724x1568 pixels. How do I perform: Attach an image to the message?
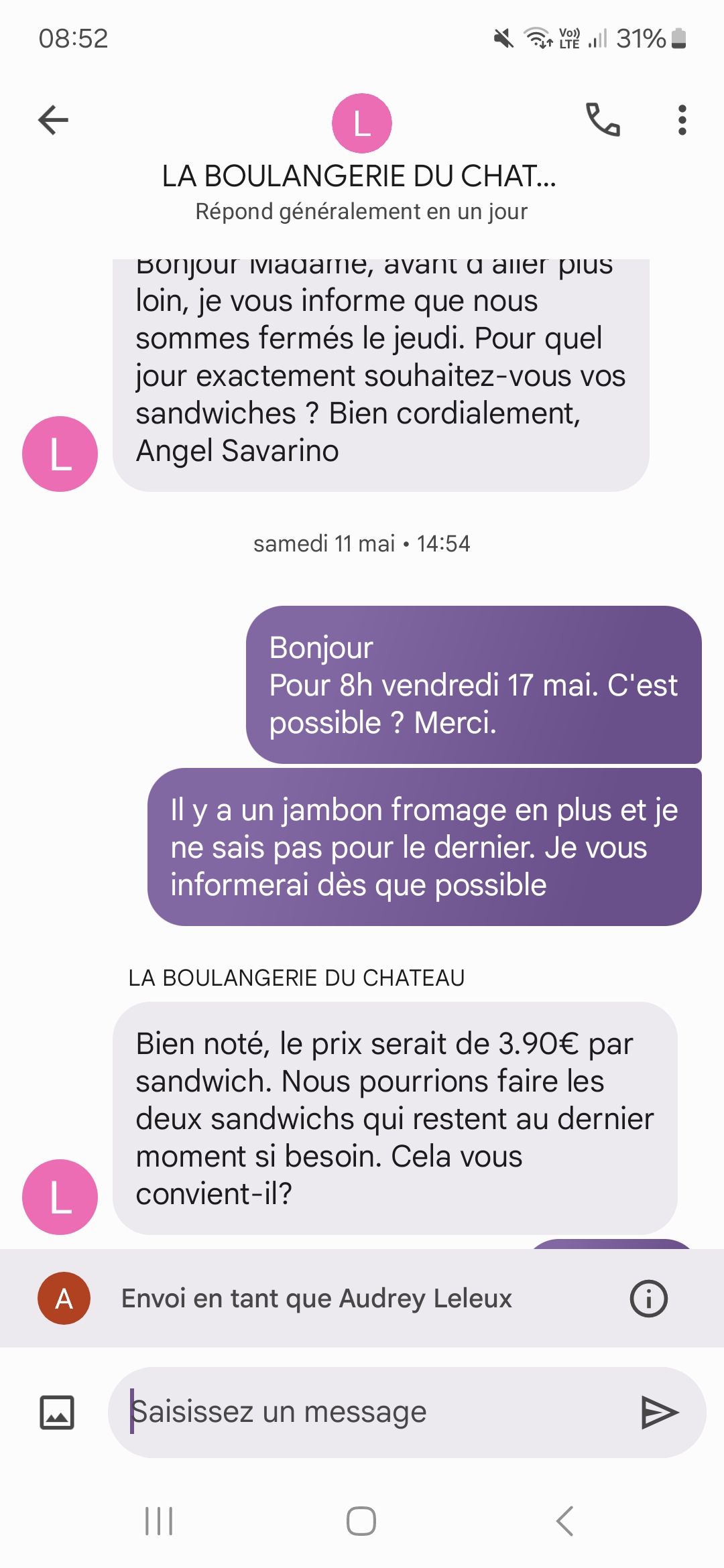point(57,1413)
